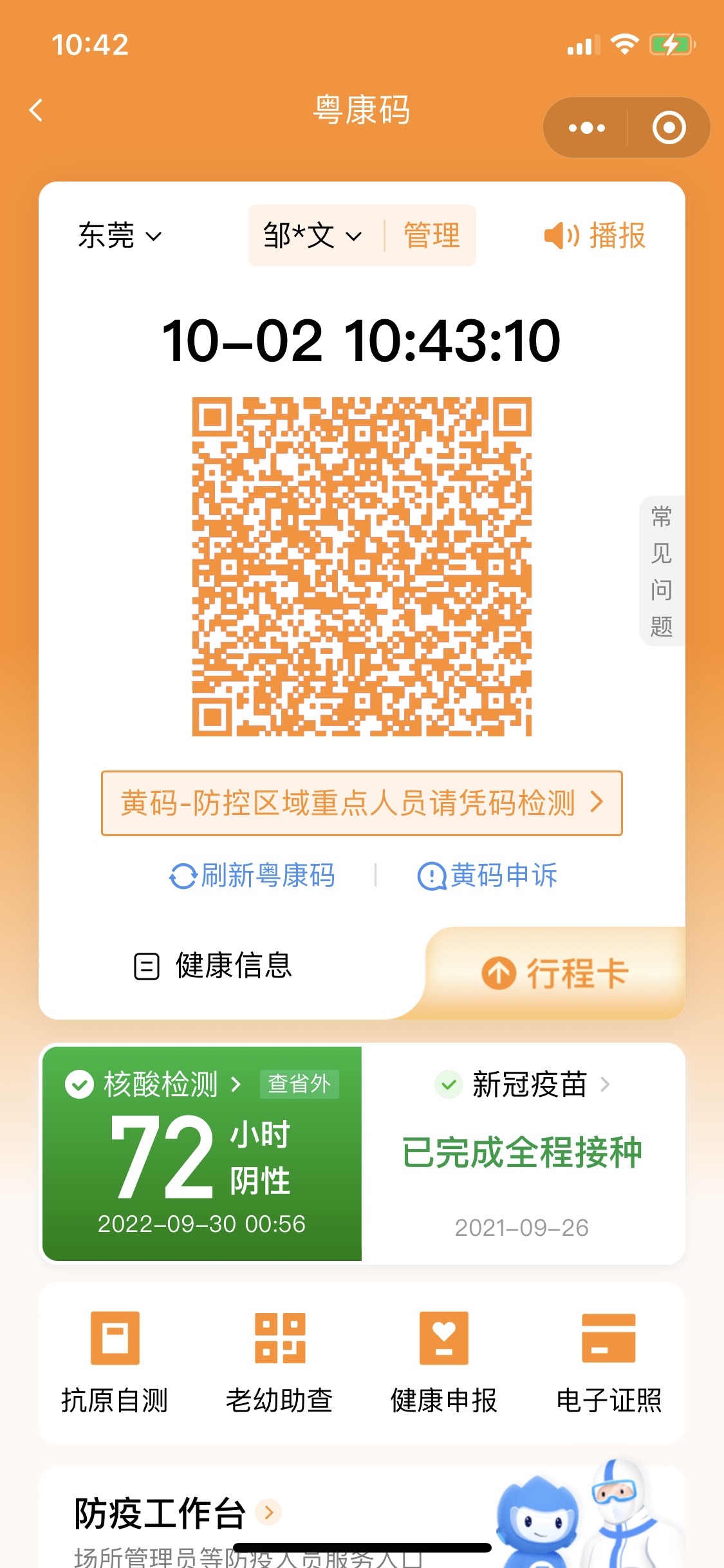Image resolution: width=724 pixels, height=1568 pixels.
Task: Open 核酸检测 result details
Action: tap(153, 1084)
